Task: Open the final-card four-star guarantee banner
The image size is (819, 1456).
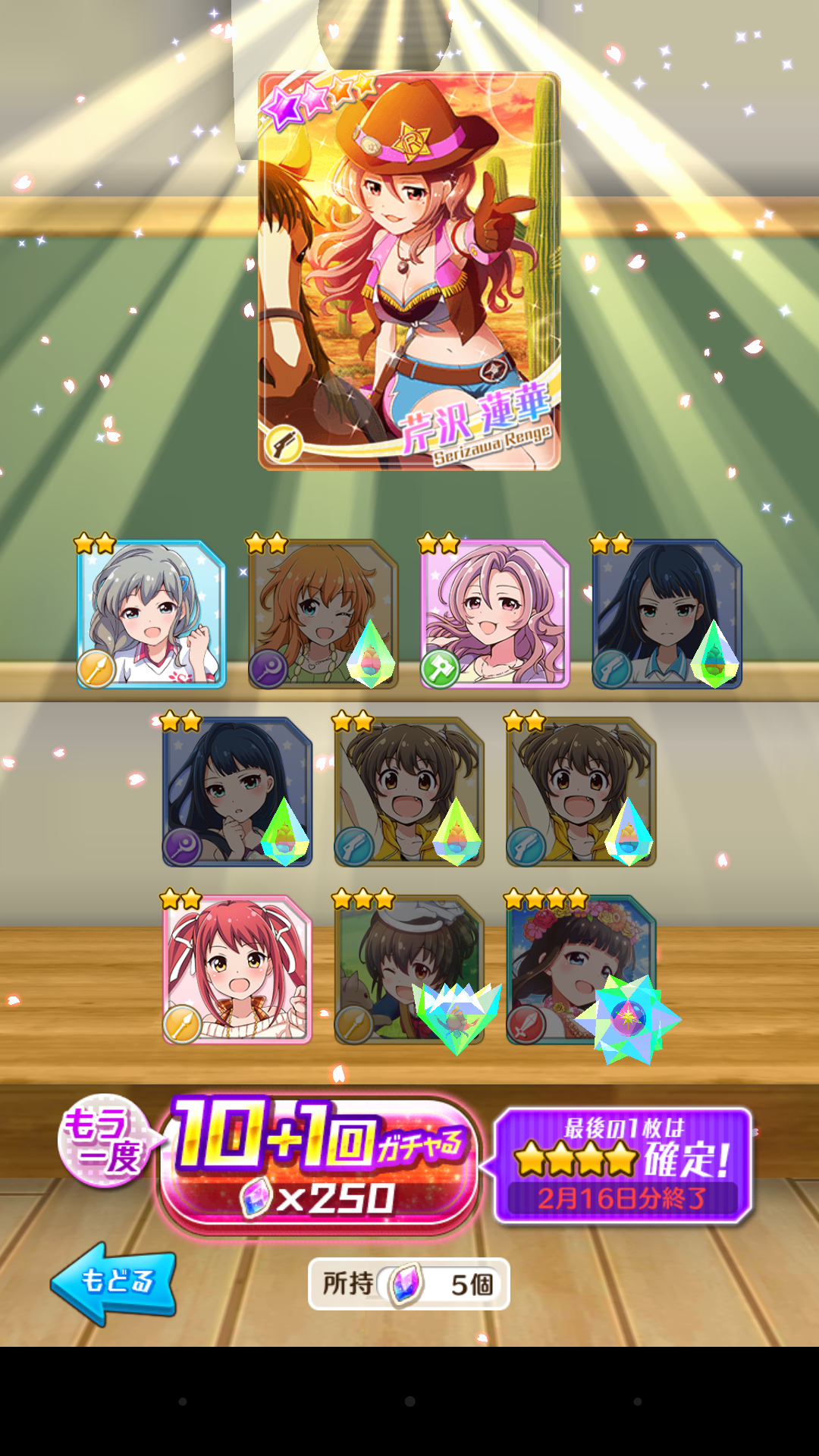Action: coord(622,1166)
